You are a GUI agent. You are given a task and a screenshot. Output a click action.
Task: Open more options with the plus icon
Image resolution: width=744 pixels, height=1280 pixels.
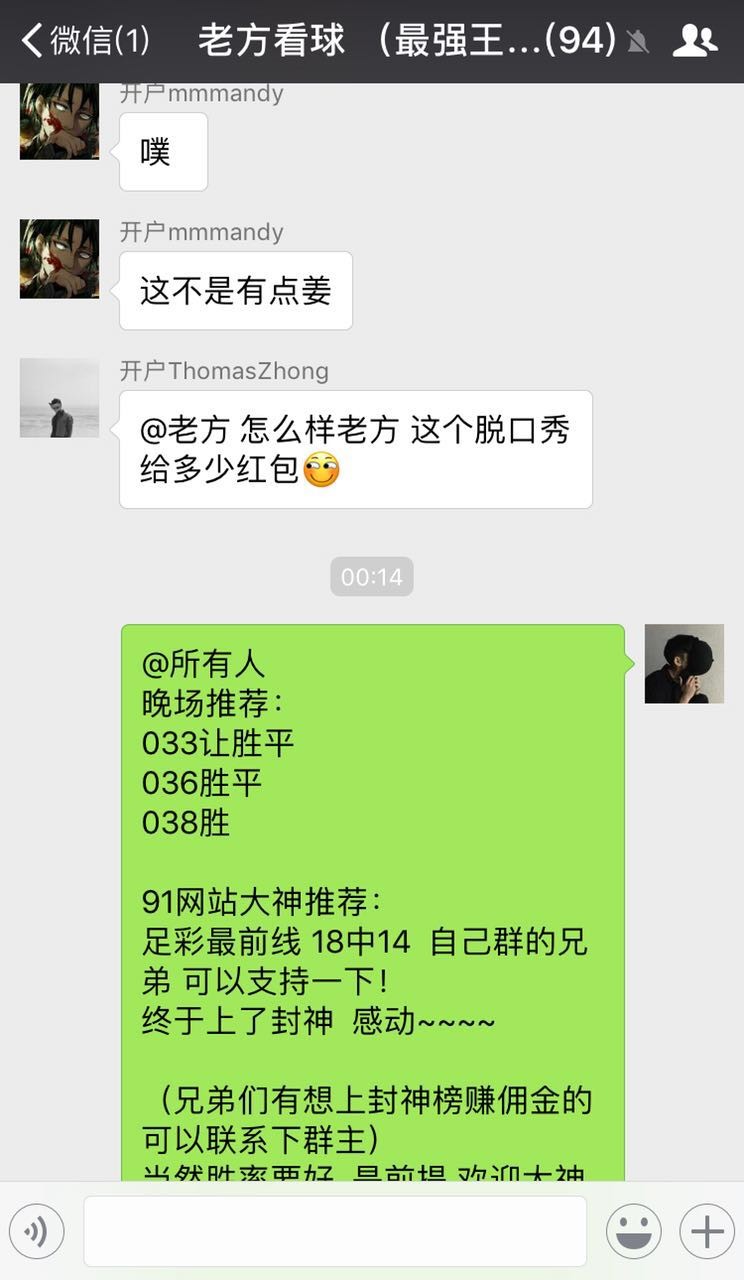point(707,1231)
